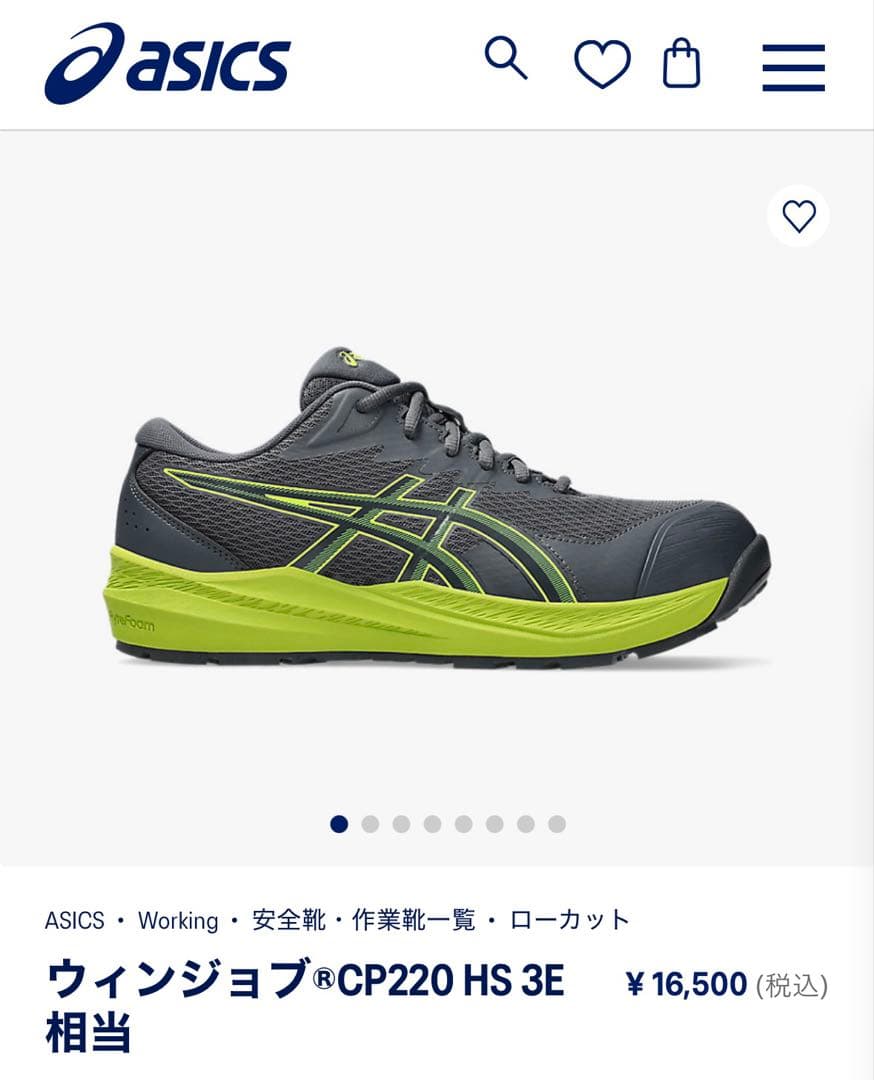Open the ASICS breadcrumb link
874x1080 pixels.
(74, 920)
